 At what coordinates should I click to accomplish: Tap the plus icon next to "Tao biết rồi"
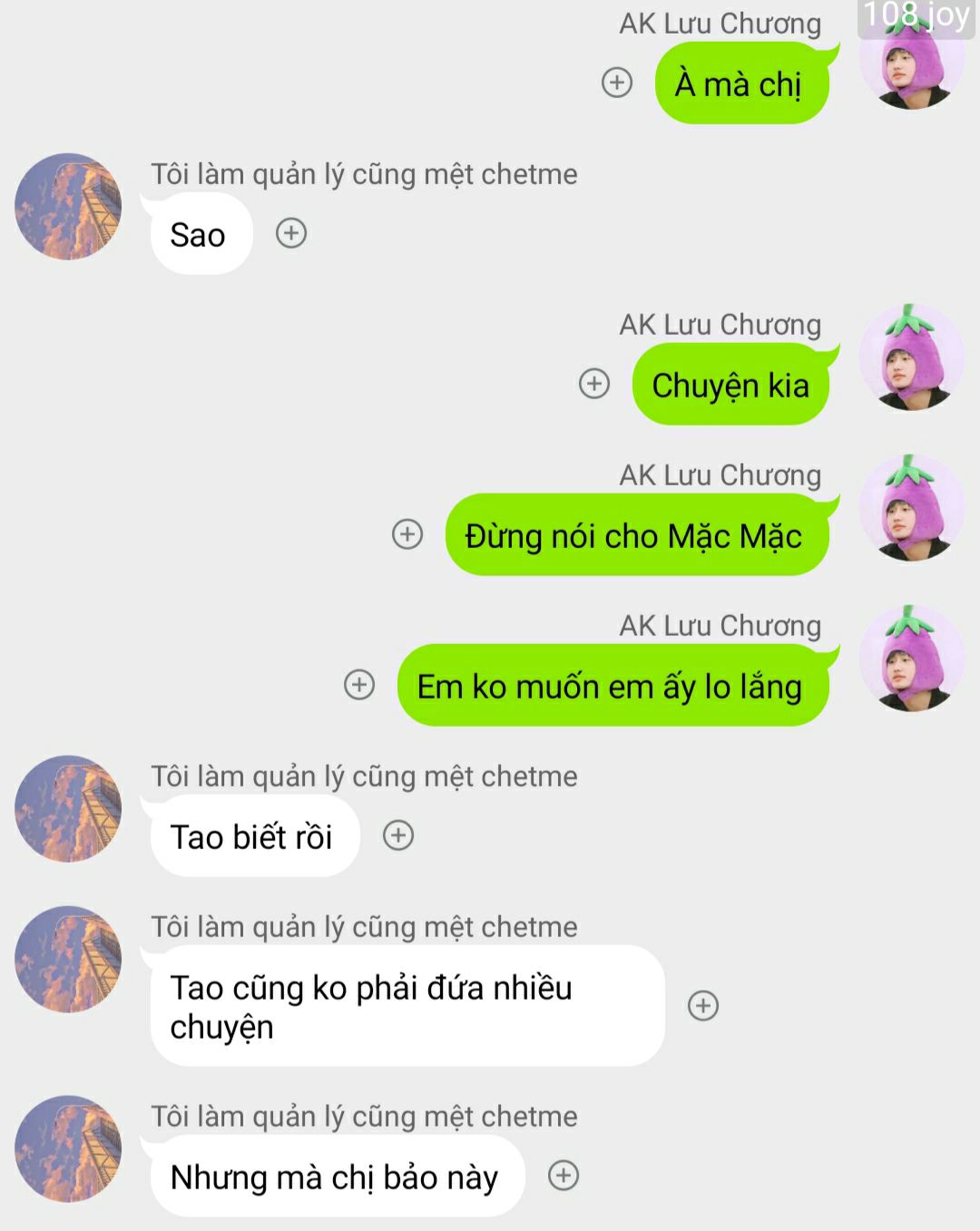398,835
